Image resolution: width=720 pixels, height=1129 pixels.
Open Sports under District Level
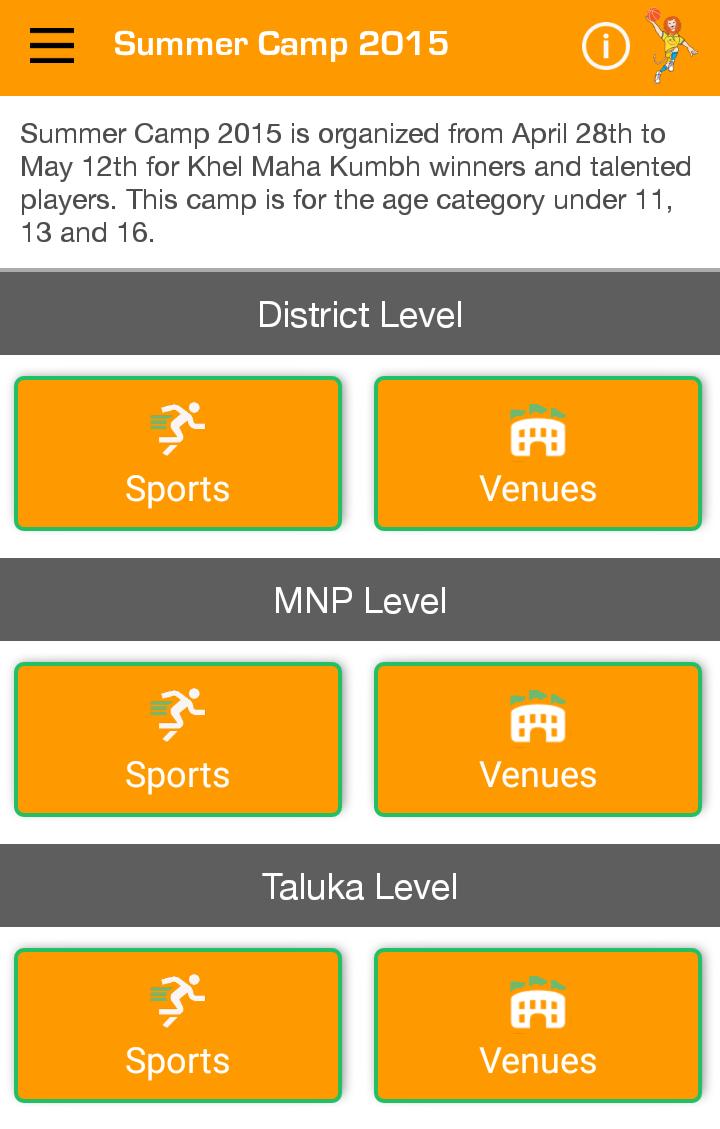(x=178, y=454)
